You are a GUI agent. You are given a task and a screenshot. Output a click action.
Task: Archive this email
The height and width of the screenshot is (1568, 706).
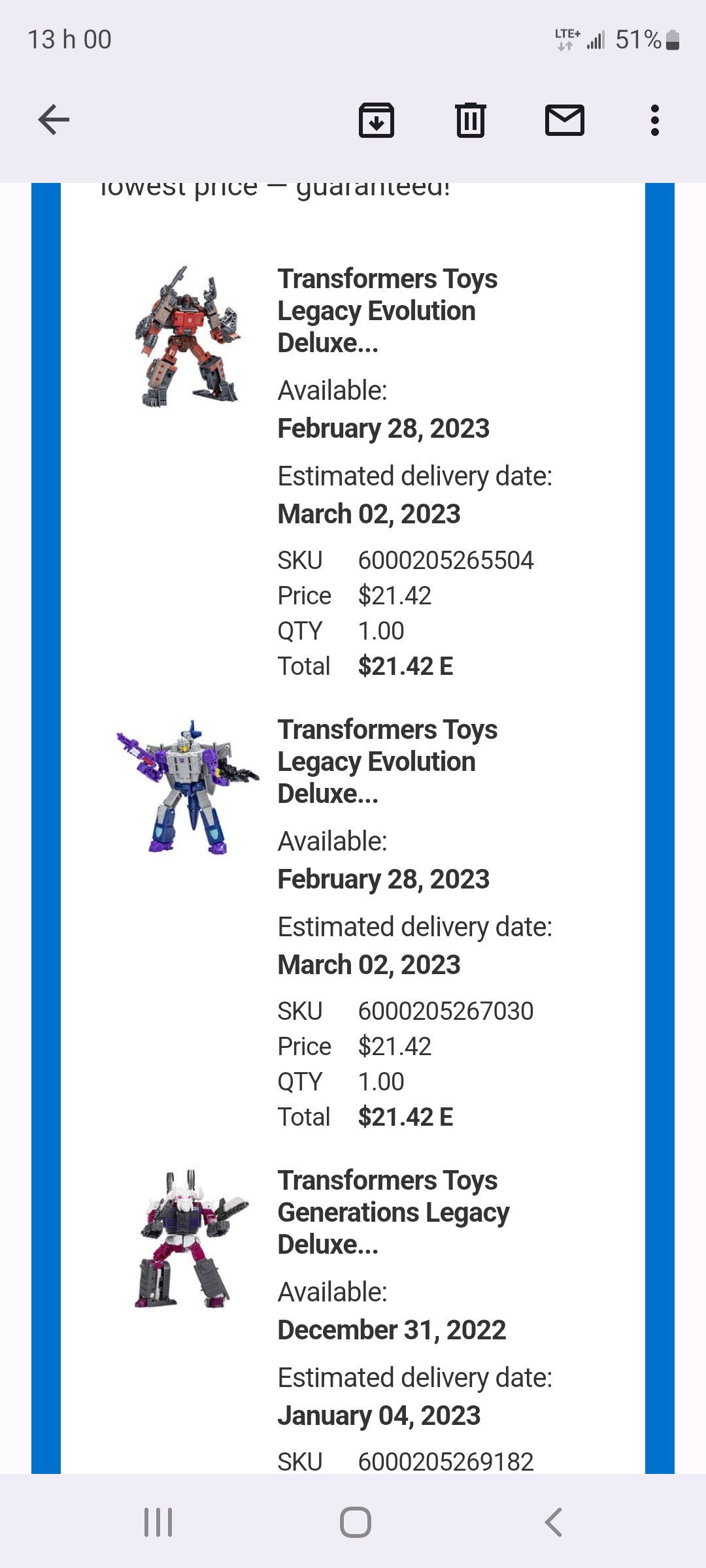click(x=377, y=120)
